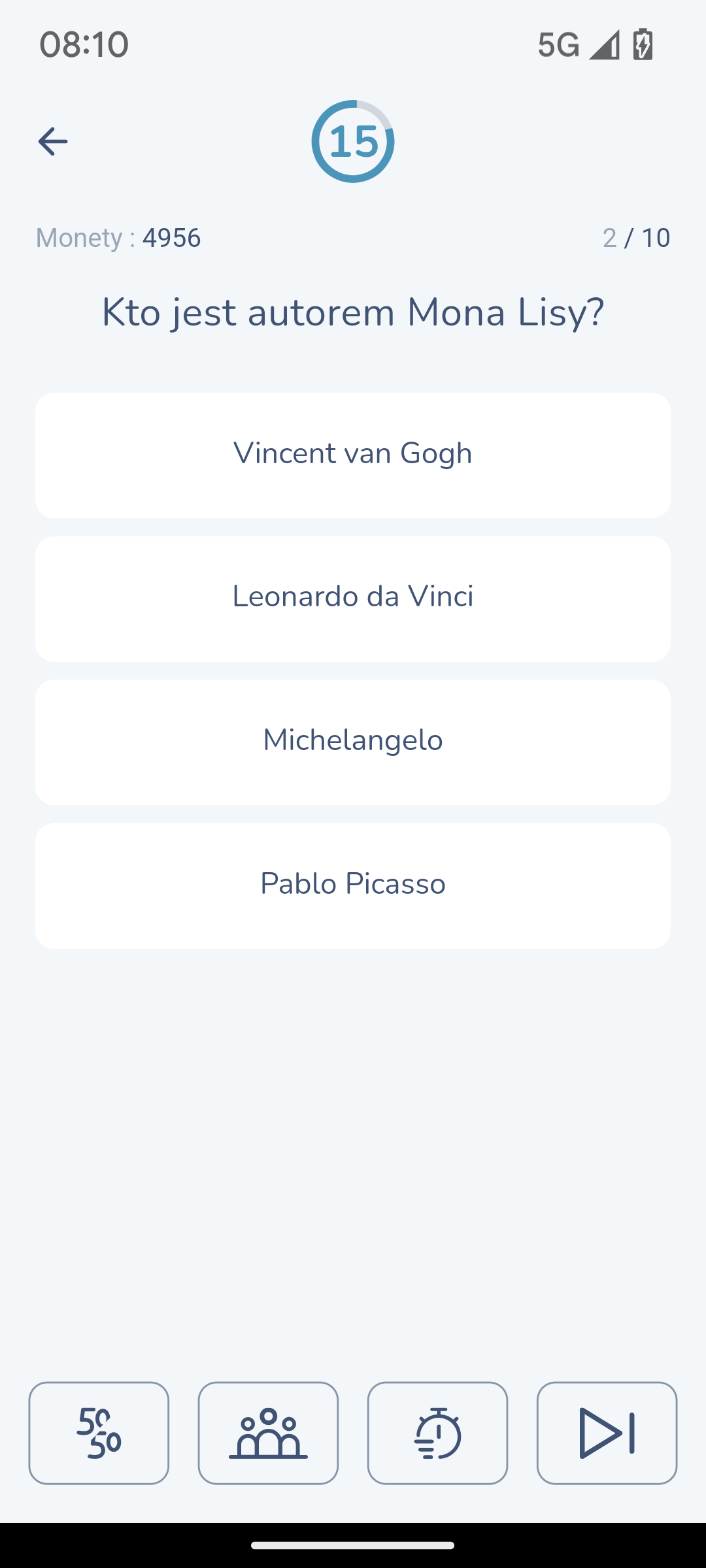Viewport: 706px width, 1568px height.
Task: Use the 50/50 lifeline
Action: pyautogui.click(x=99, y=1433)
